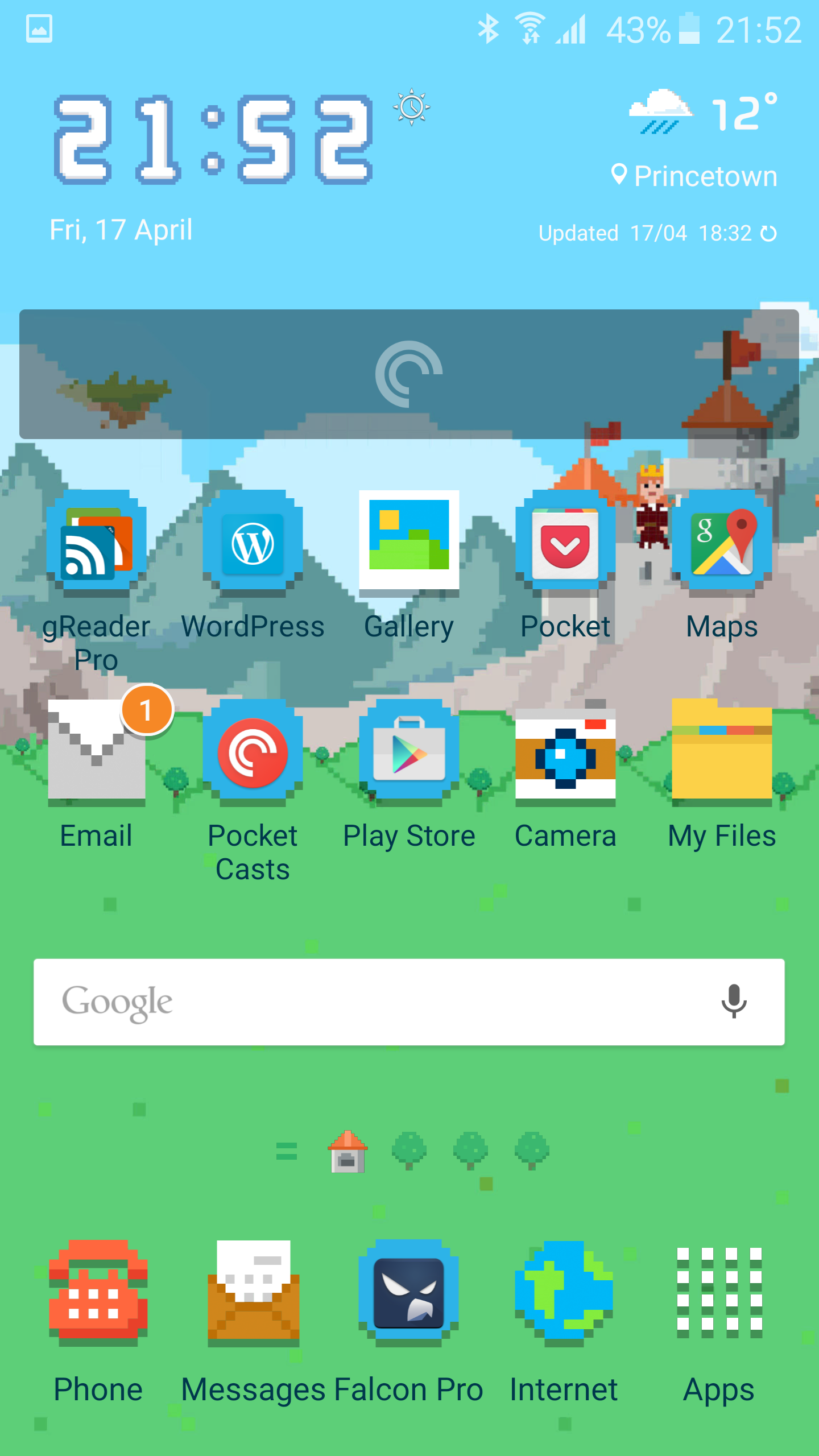This screenshot has height=1456, width=819.
Task: Open Email with one unread
Action: [x=97, y=751]
